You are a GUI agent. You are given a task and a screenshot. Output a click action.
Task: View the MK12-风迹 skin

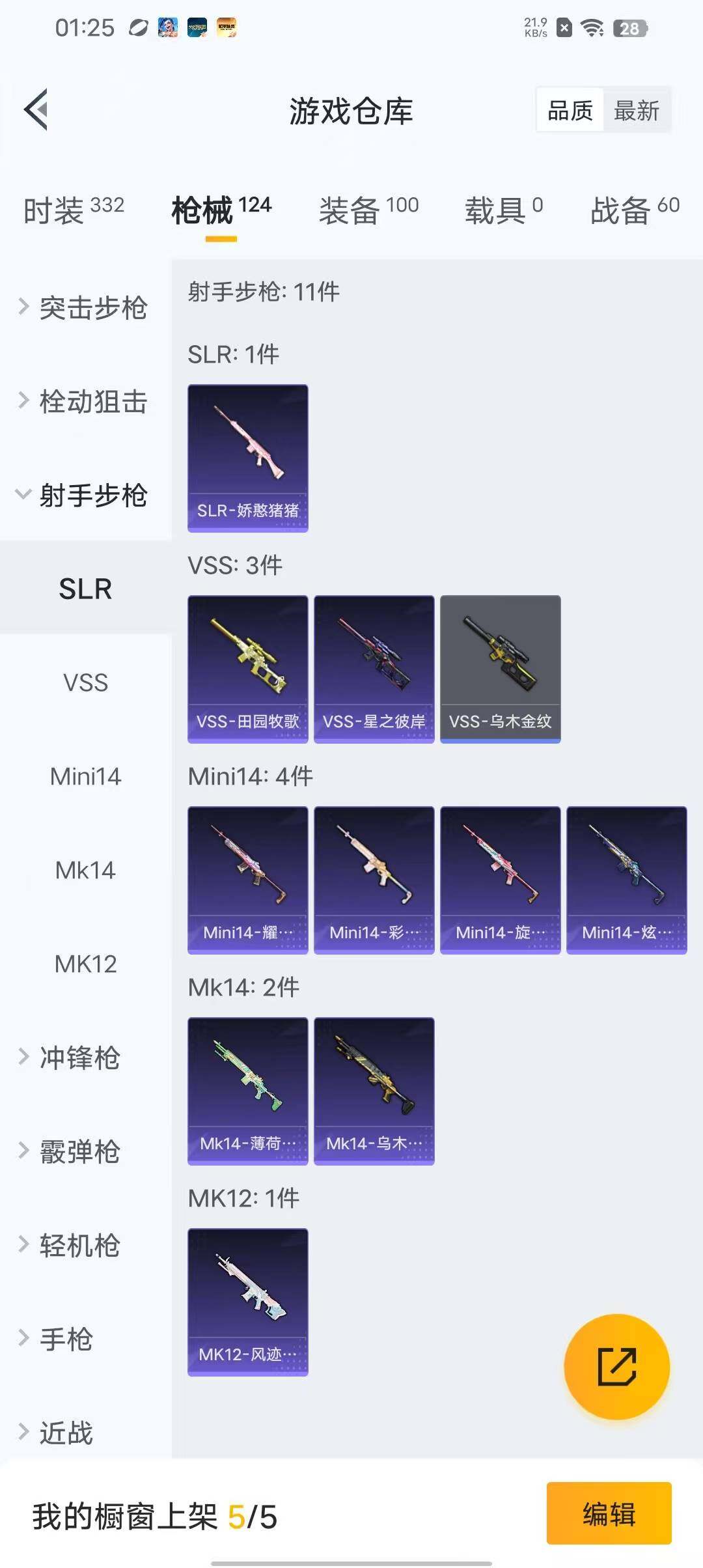point(248,1302)
